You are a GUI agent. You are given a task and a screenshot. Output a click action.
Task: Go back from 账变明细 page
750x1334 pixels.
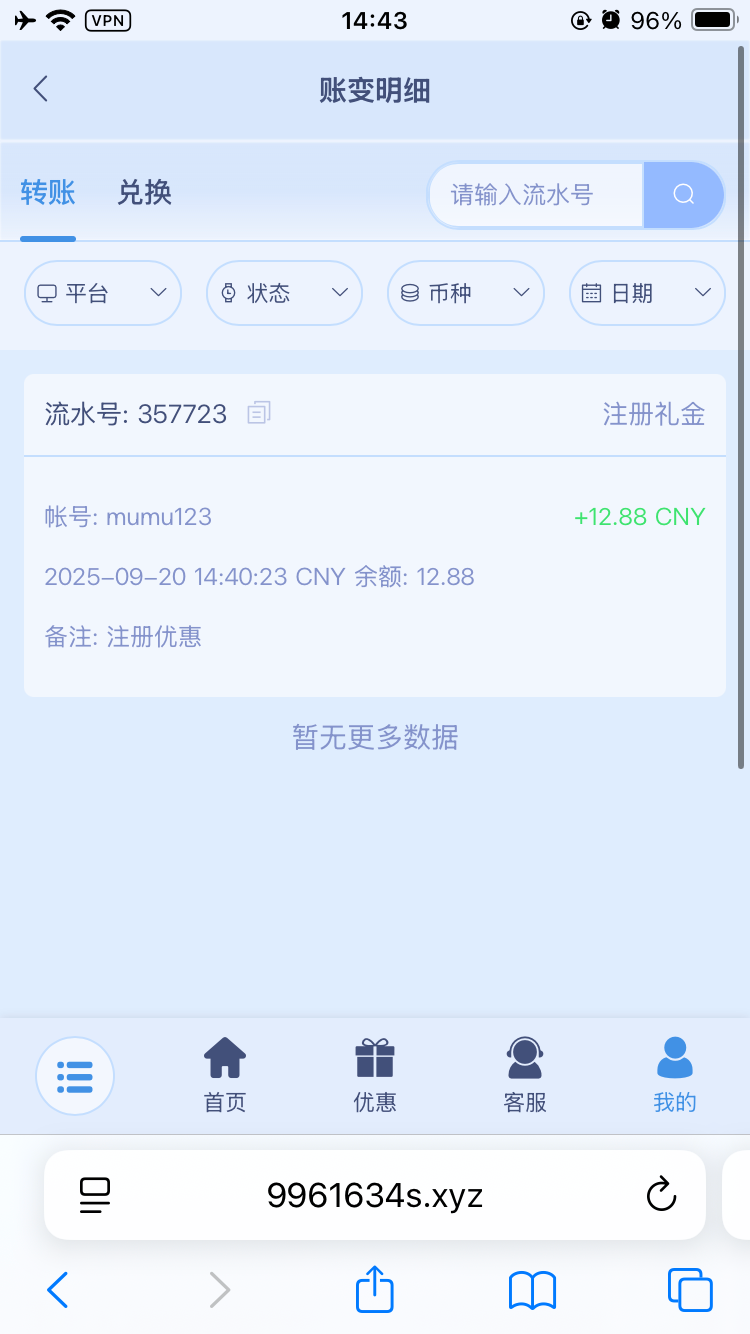click(40, 89)
